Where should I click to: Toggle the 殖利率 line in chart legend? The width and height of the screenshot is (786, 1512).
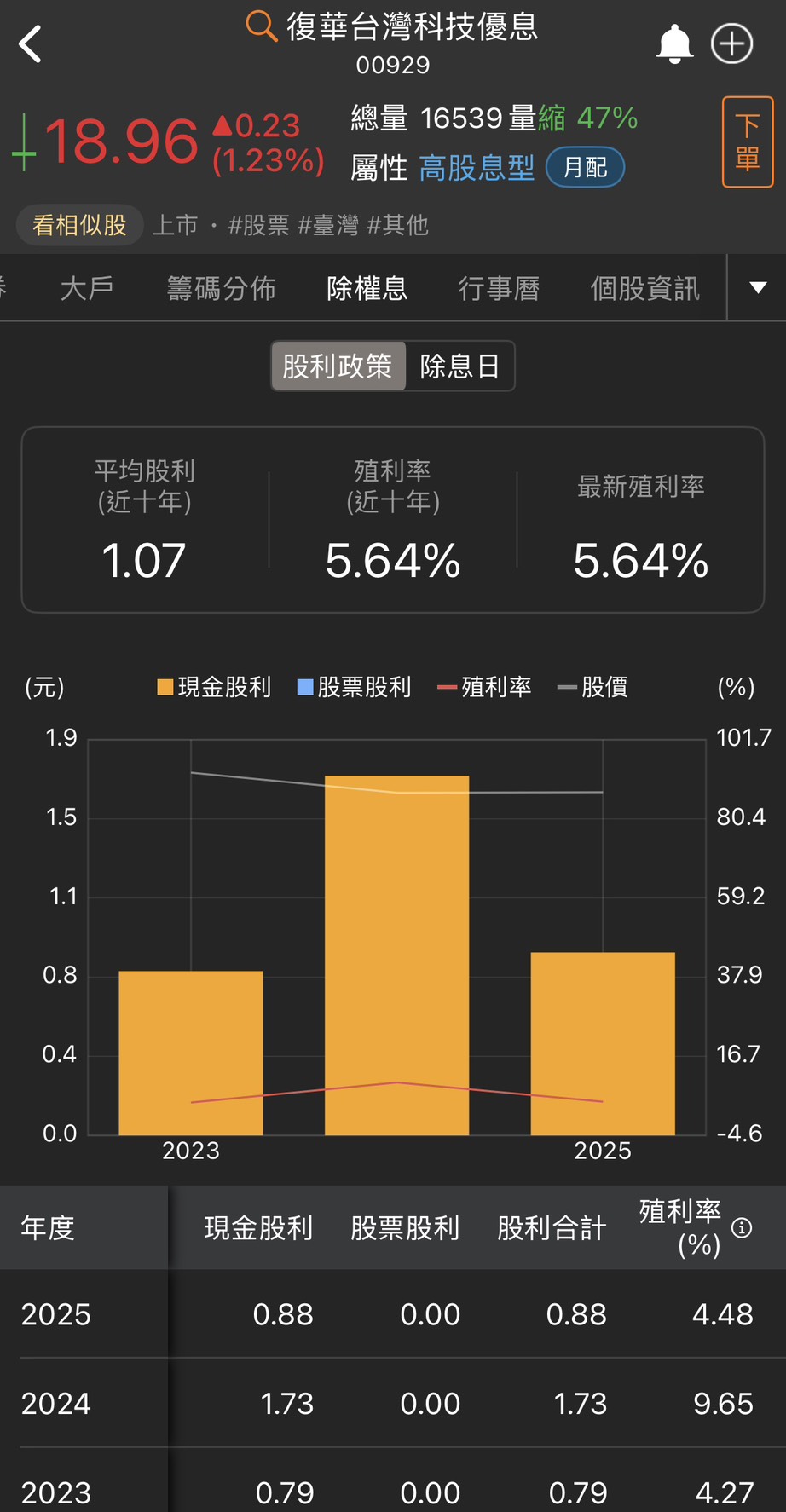pos(484,687)
